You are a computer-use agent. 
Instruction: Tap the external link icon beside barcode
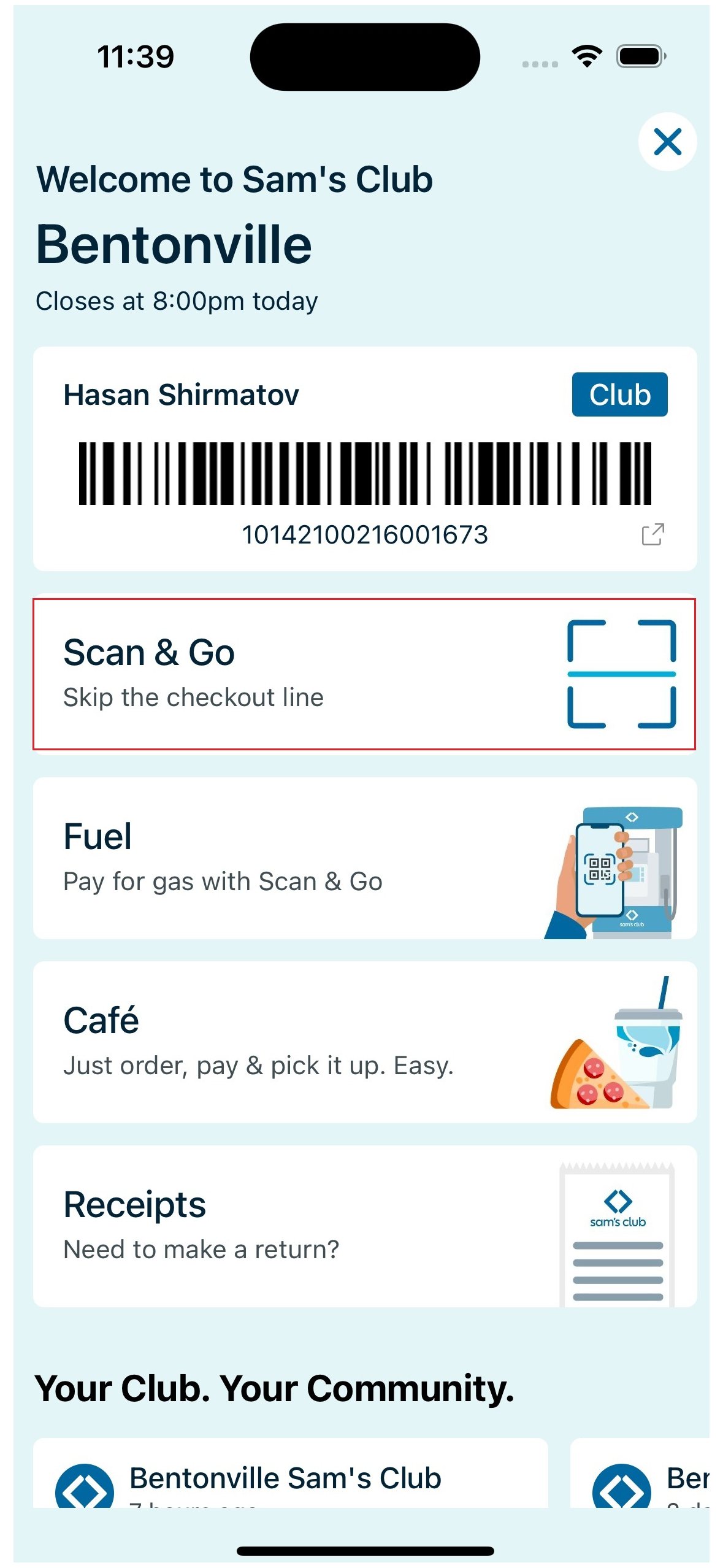pyautogui.click(x=651, y=534)
